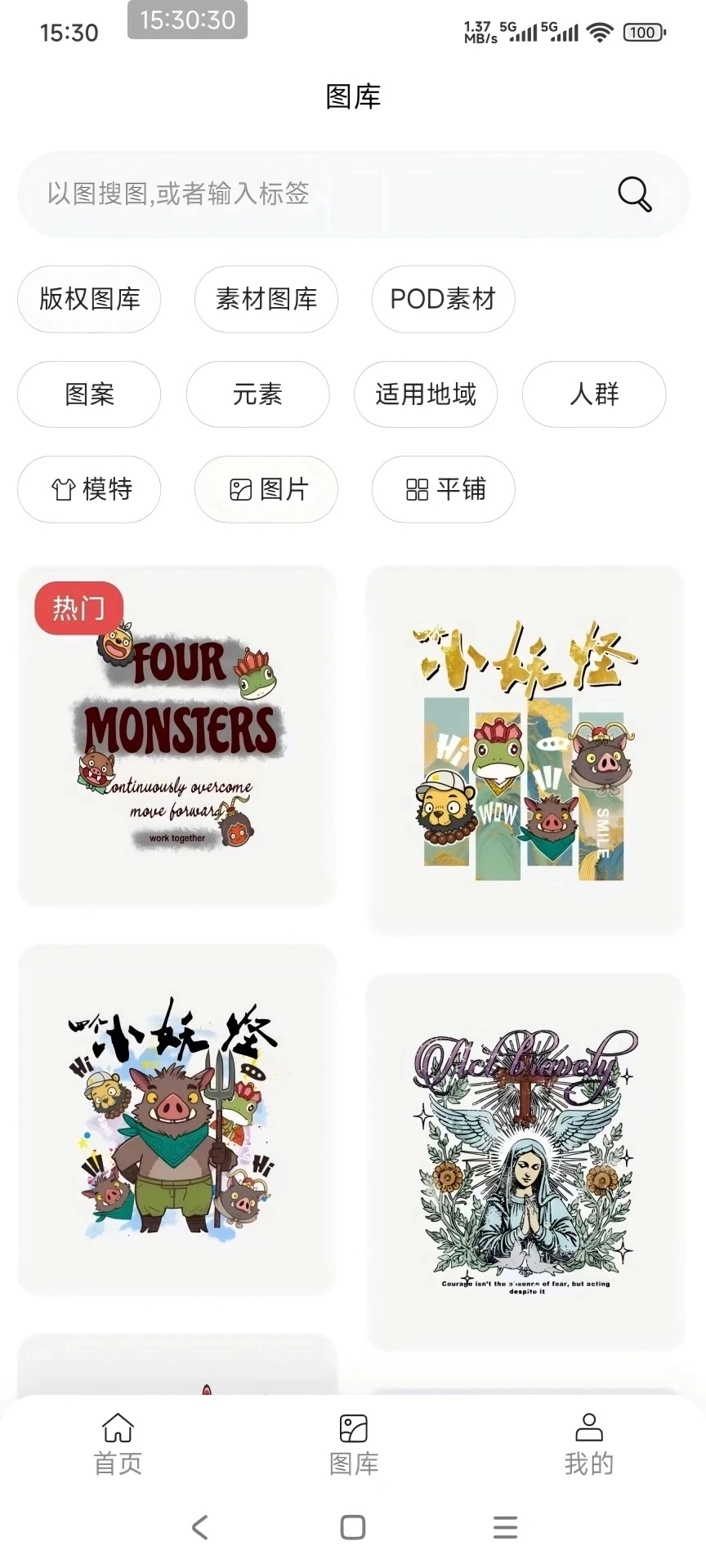Screen dimensions: 706x1568
Task: Open the FOUR MONSTERS artwork thumbnail
Action: [176, 733]
